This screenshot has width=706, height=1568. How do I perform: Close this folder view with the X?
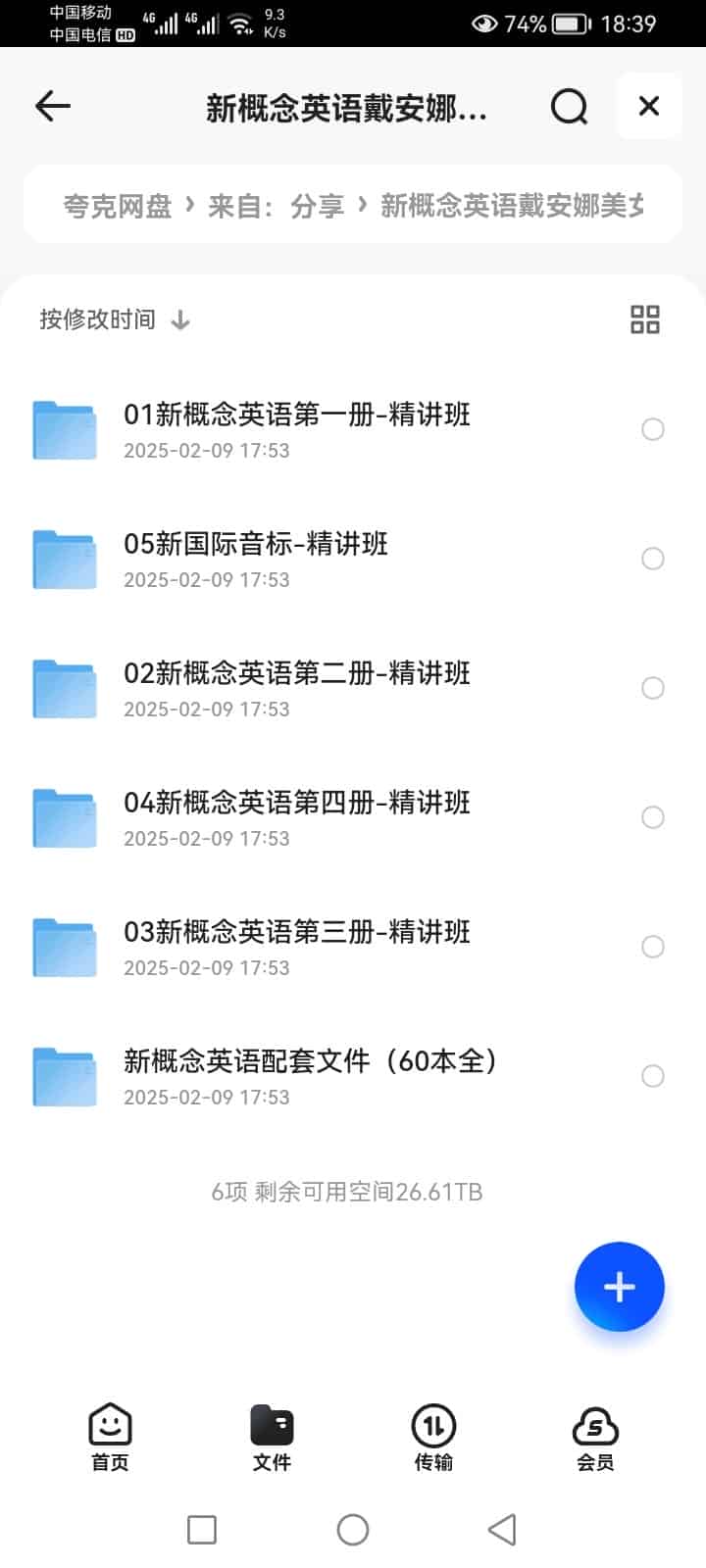click(649, 106)
